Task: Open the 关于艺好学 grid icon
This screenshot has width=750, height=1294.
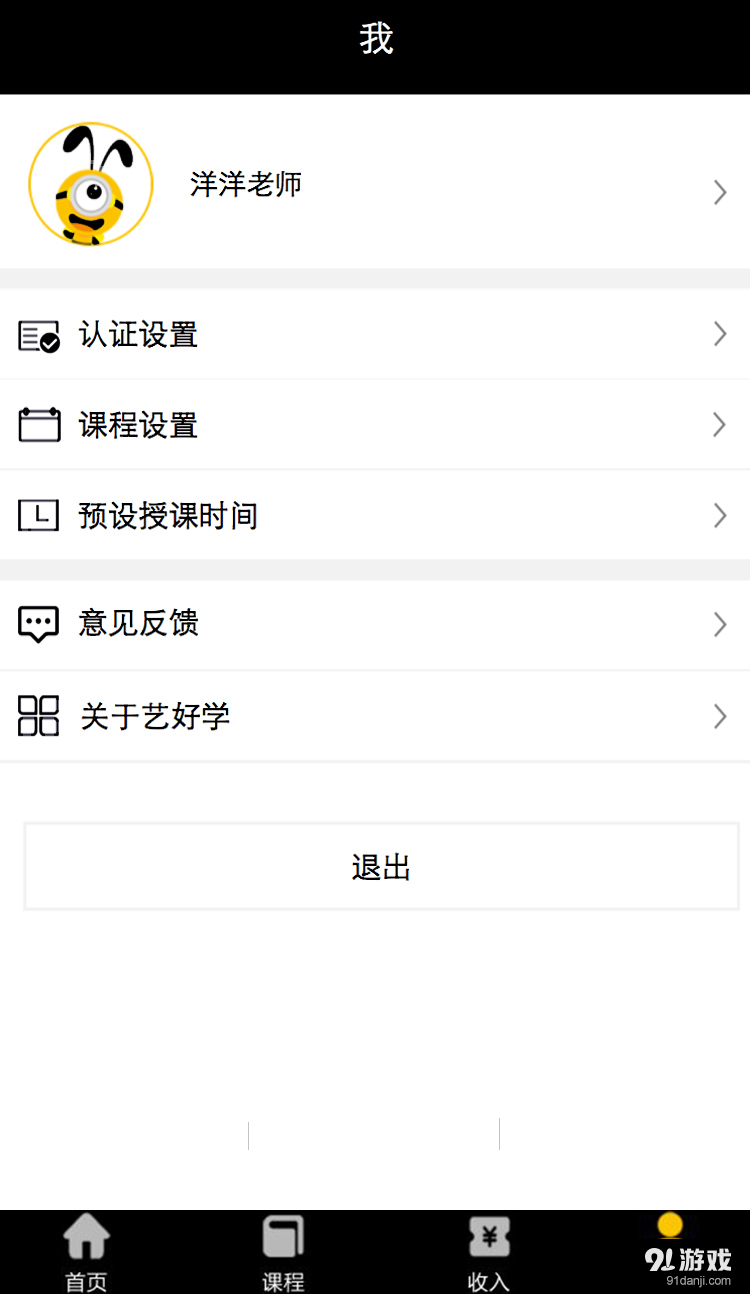Action: click(x=38, y=715)
